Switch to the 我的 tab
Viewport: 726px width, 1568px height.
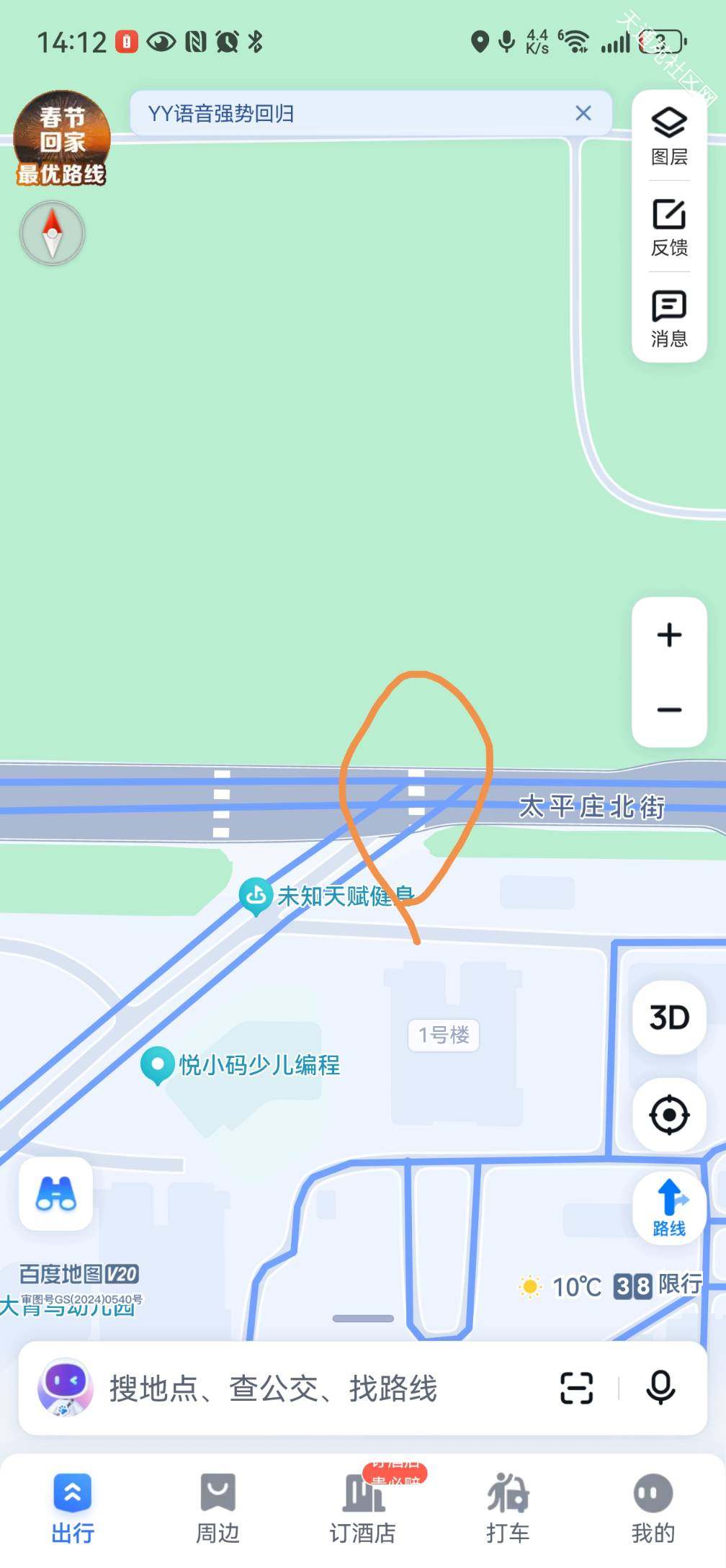653,1510
